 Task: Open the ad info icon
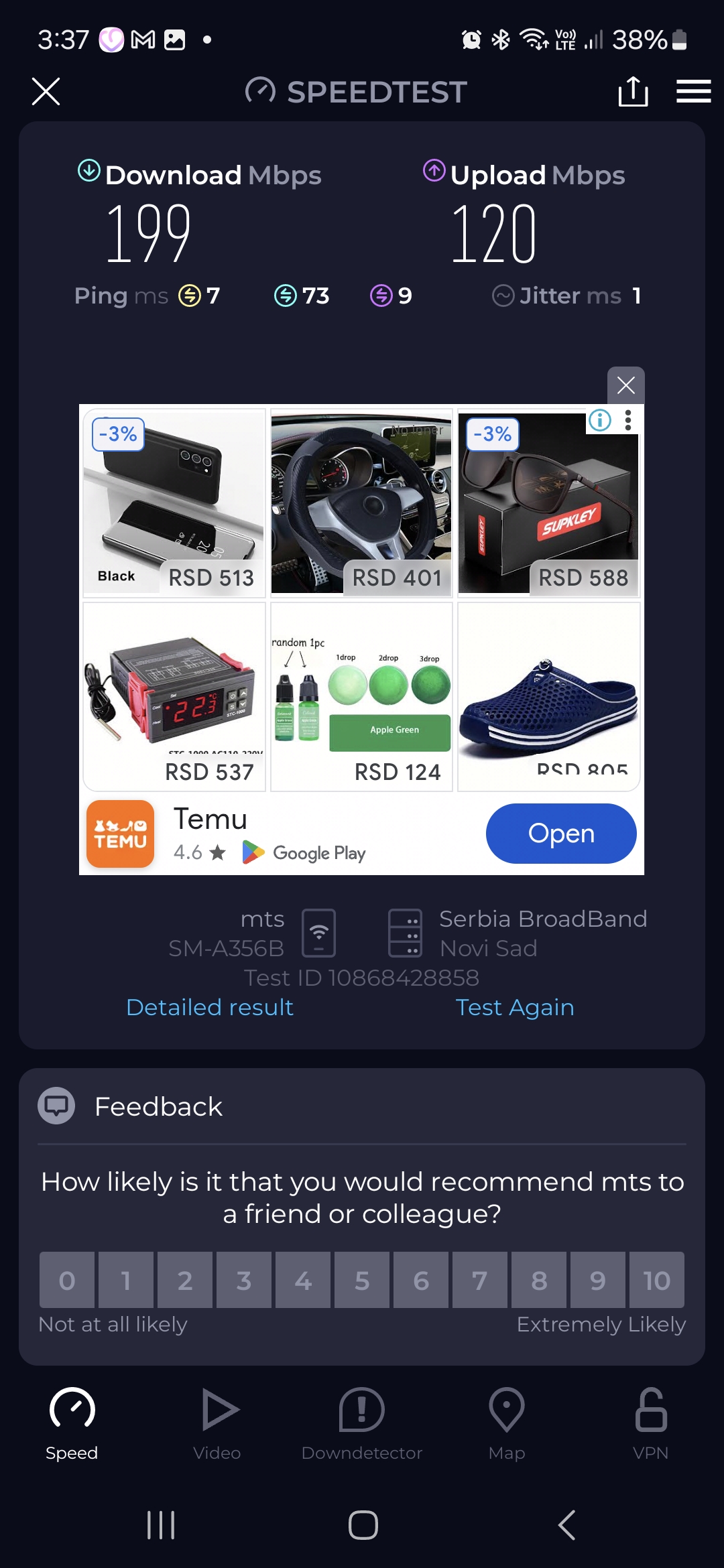(600, 420)
